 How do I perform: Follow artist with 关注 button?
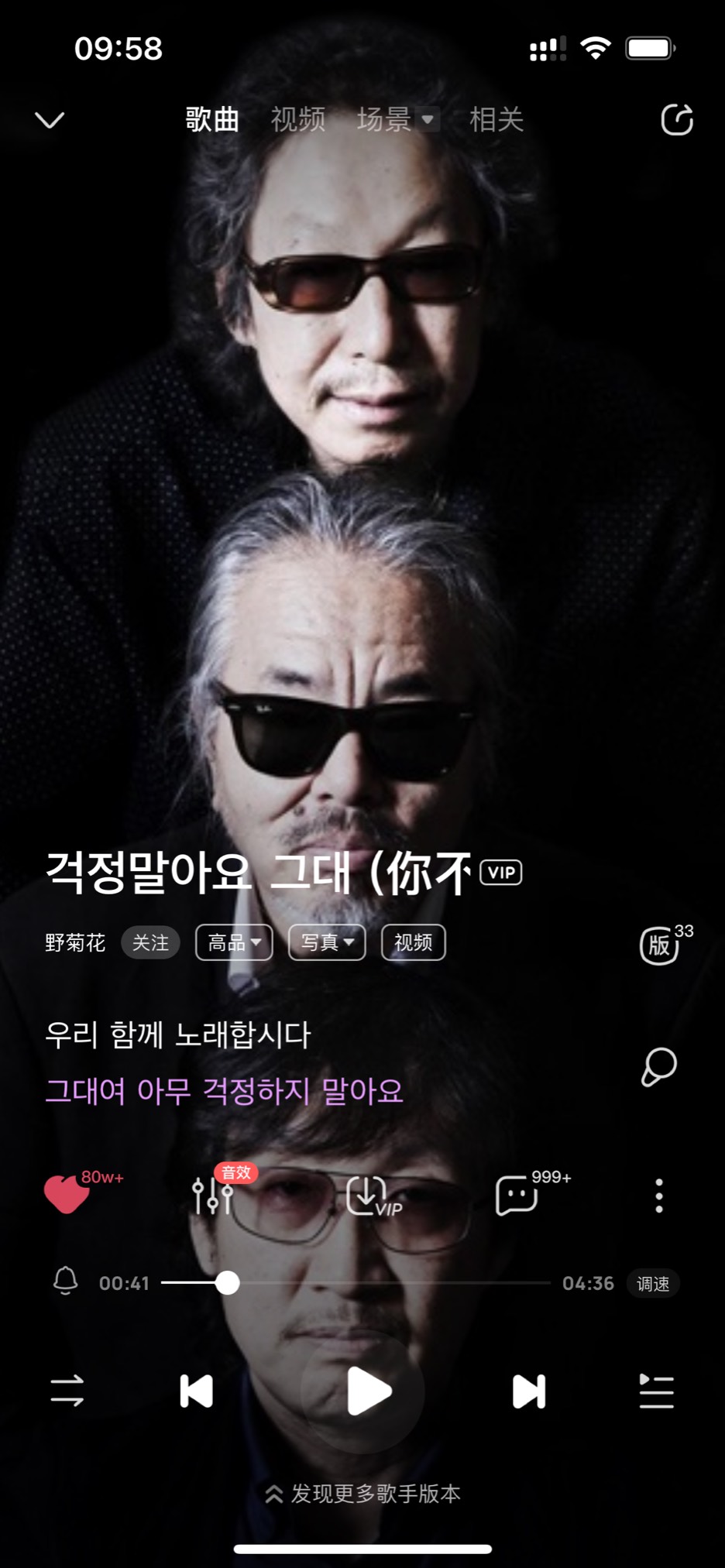[150, 942]
